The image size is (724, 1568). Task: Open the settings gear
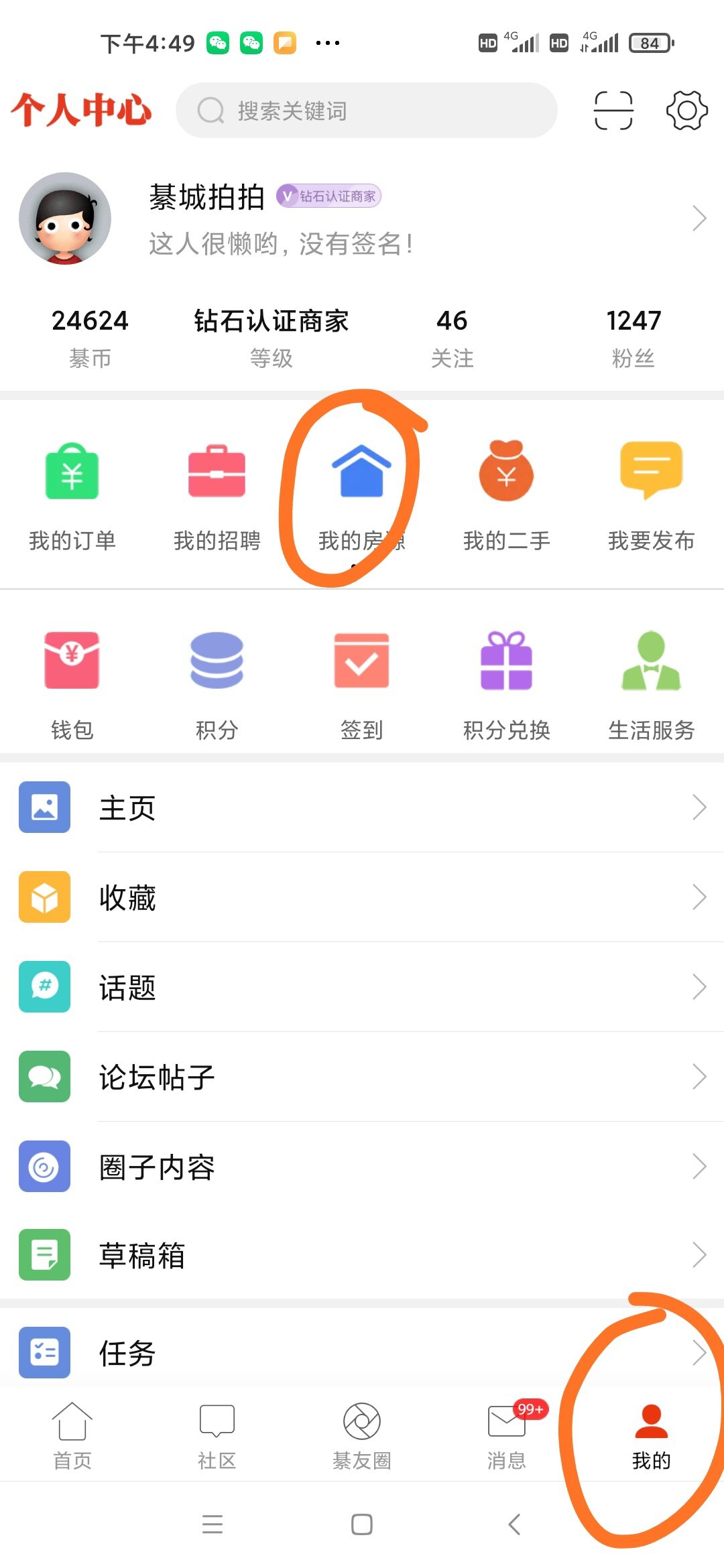pos(686,111)
